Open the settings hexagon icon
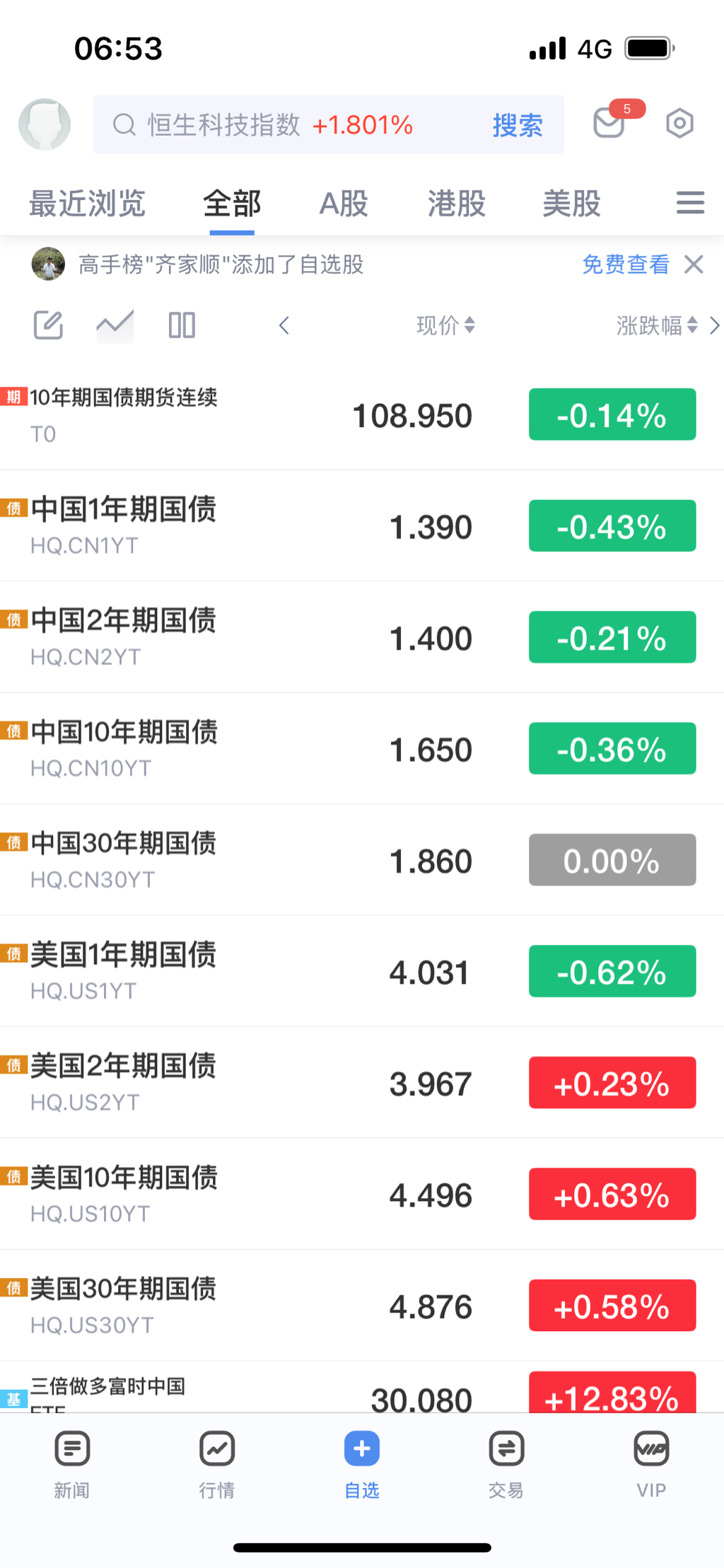The height and width of the screenshot is (1568, 724). click(679, 124)
